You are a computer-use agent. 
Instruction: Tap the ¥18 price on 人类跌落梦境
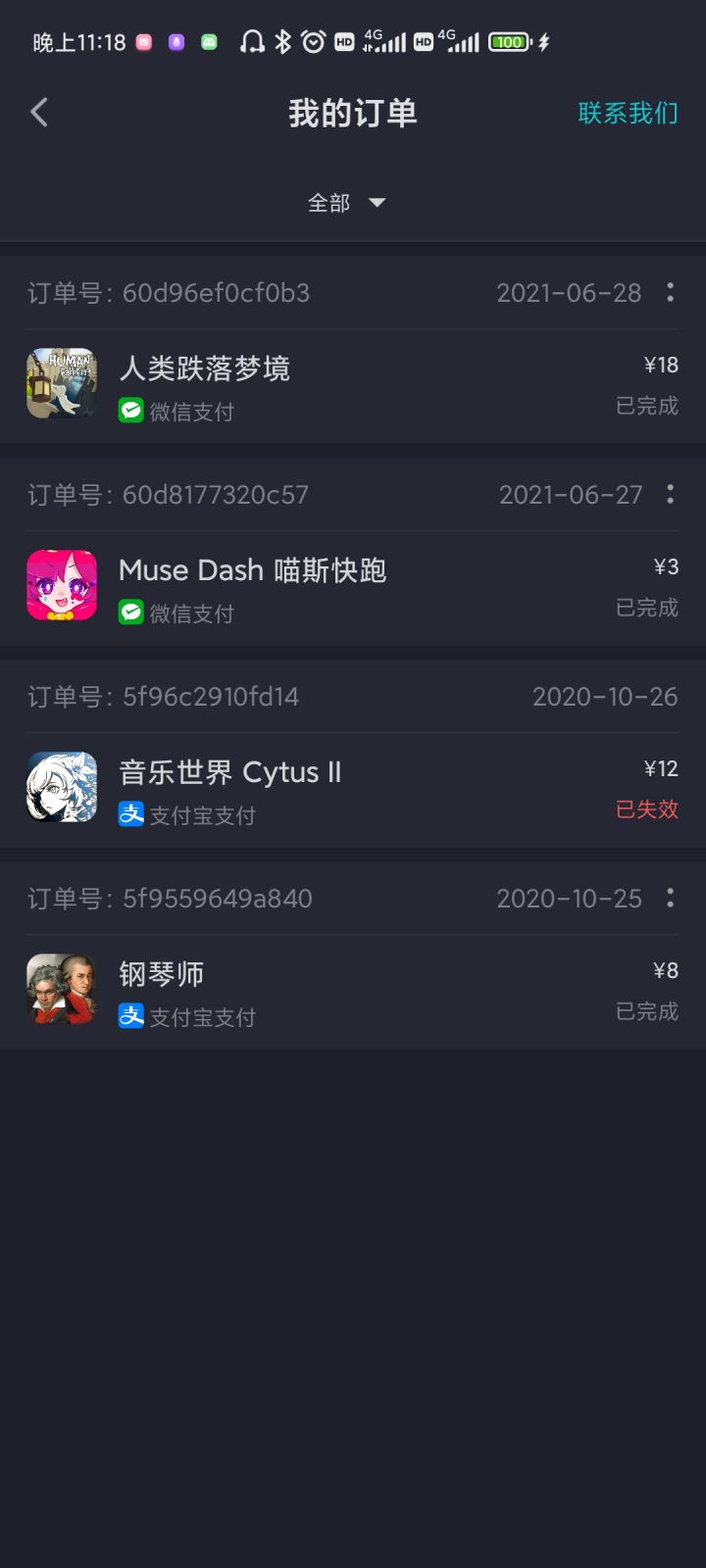tap(661, 365)
